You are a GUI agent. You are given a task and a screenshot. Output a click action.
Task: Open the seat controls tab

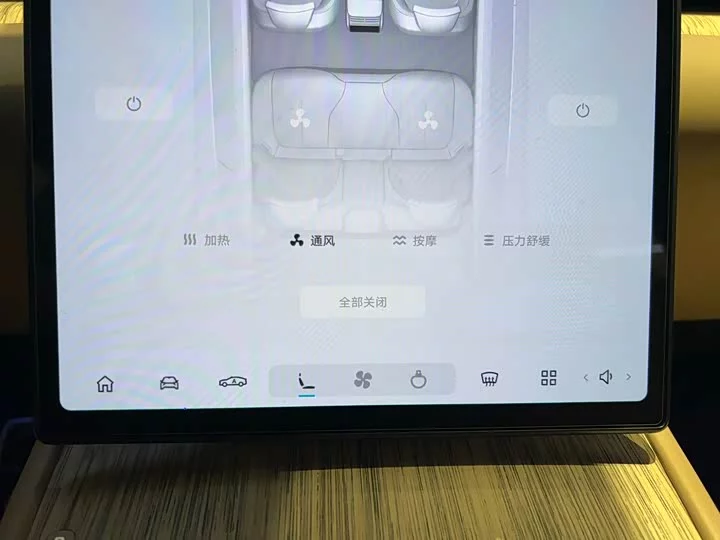306,382
